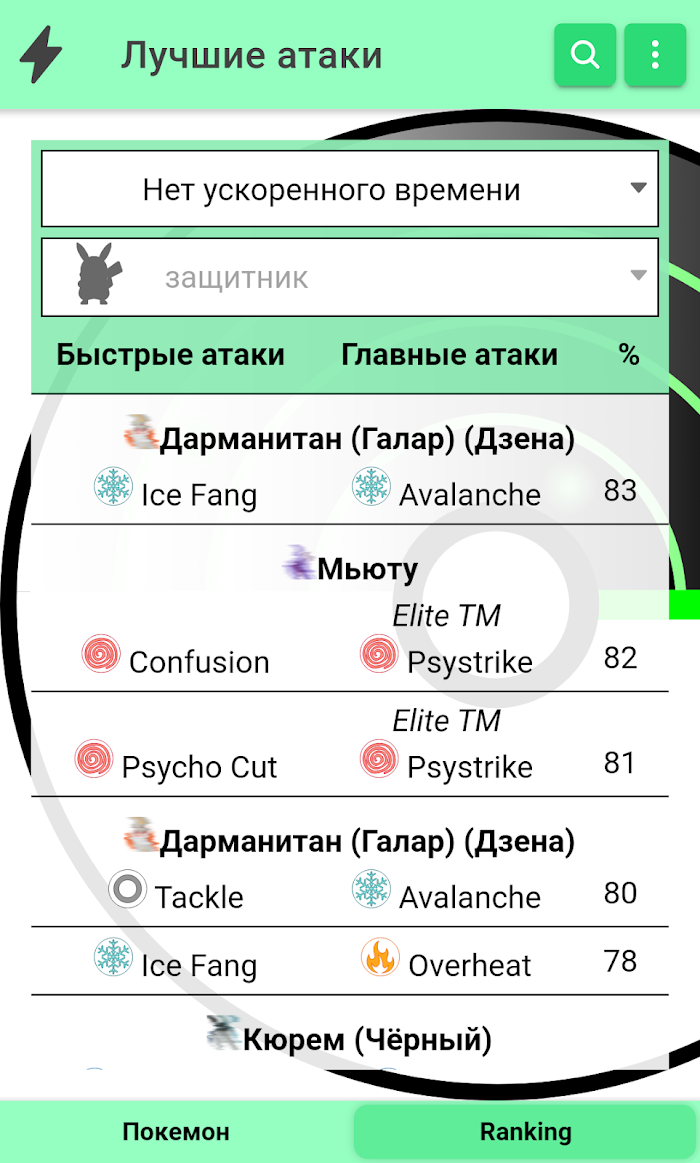Viewport: 700px width, 1163px height.
Task: Sort by the % column header
Action: (629, 355)
